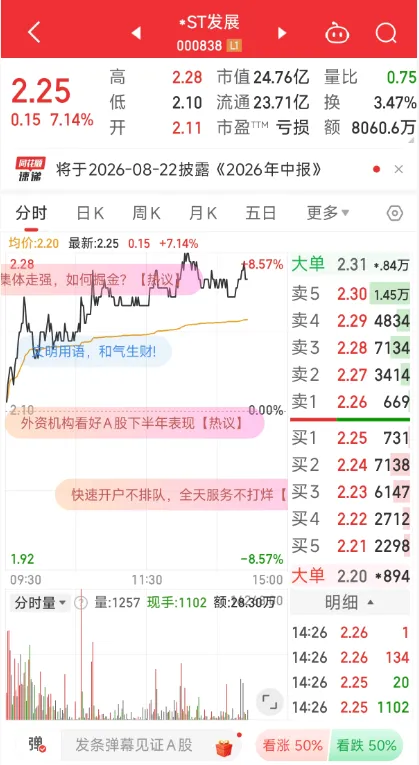Vote 看涨 bullish
This screenshot has width=419, height=765.
tap(292, 745)
